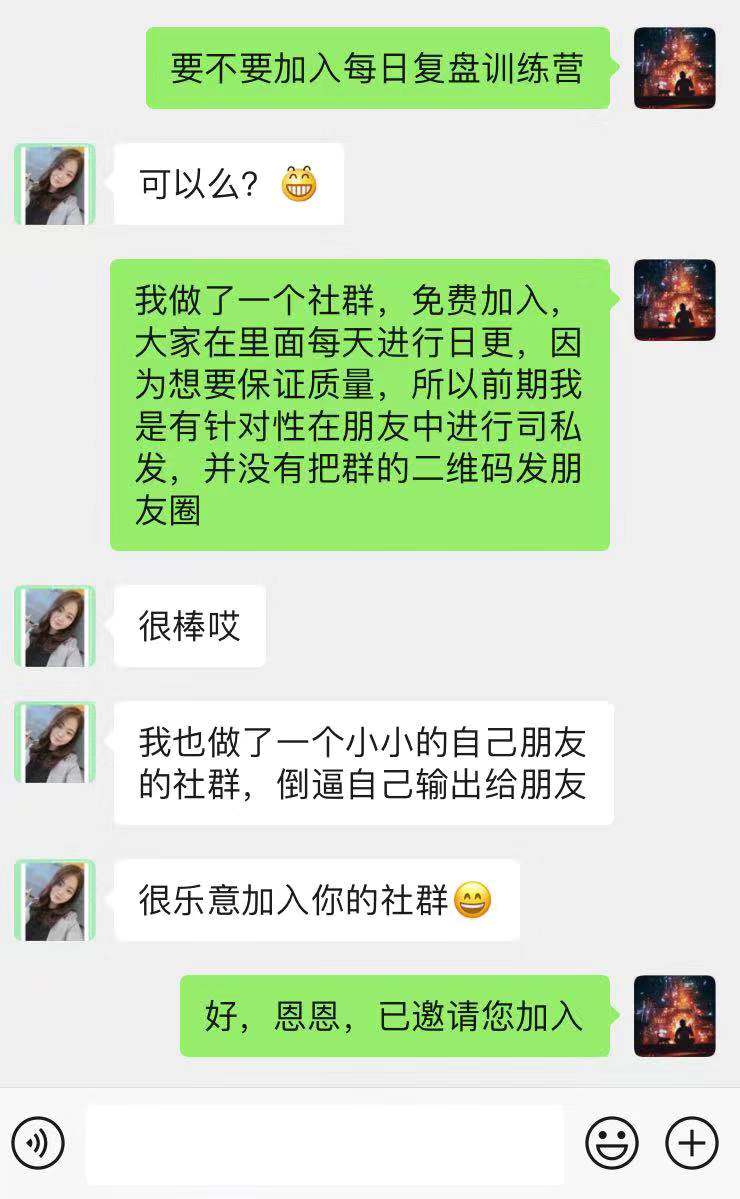Tap the message text input field
Screen dimensions: 740x1199
point(325,1143)
